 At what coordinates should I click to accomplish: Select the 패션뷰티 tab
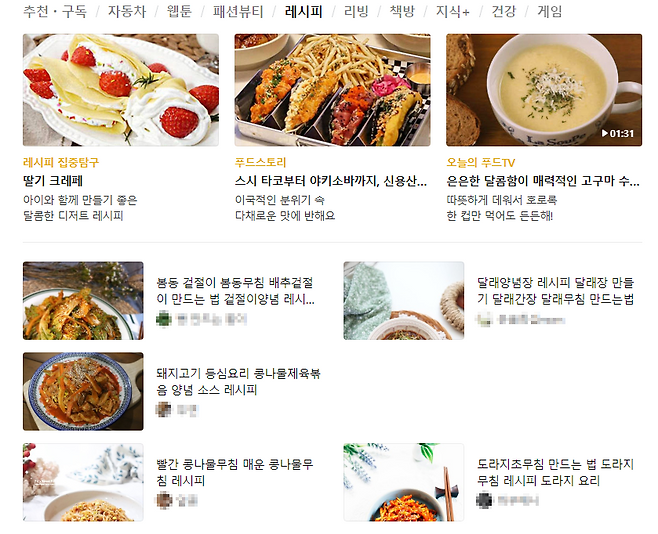pos(238,12)
